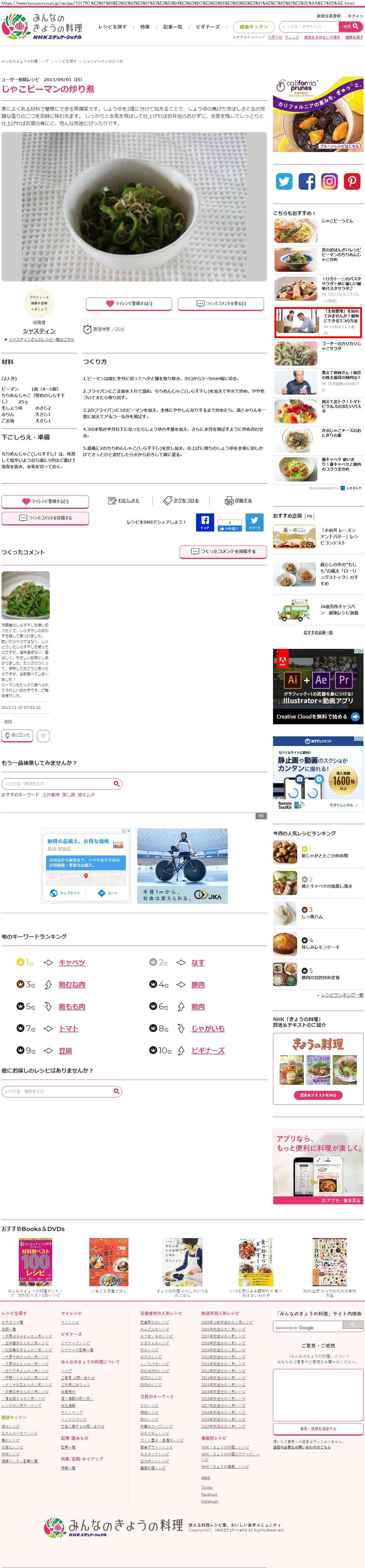365x1568 pixels.
Task: Mark the comment as 役に立った
Action: 17,735
